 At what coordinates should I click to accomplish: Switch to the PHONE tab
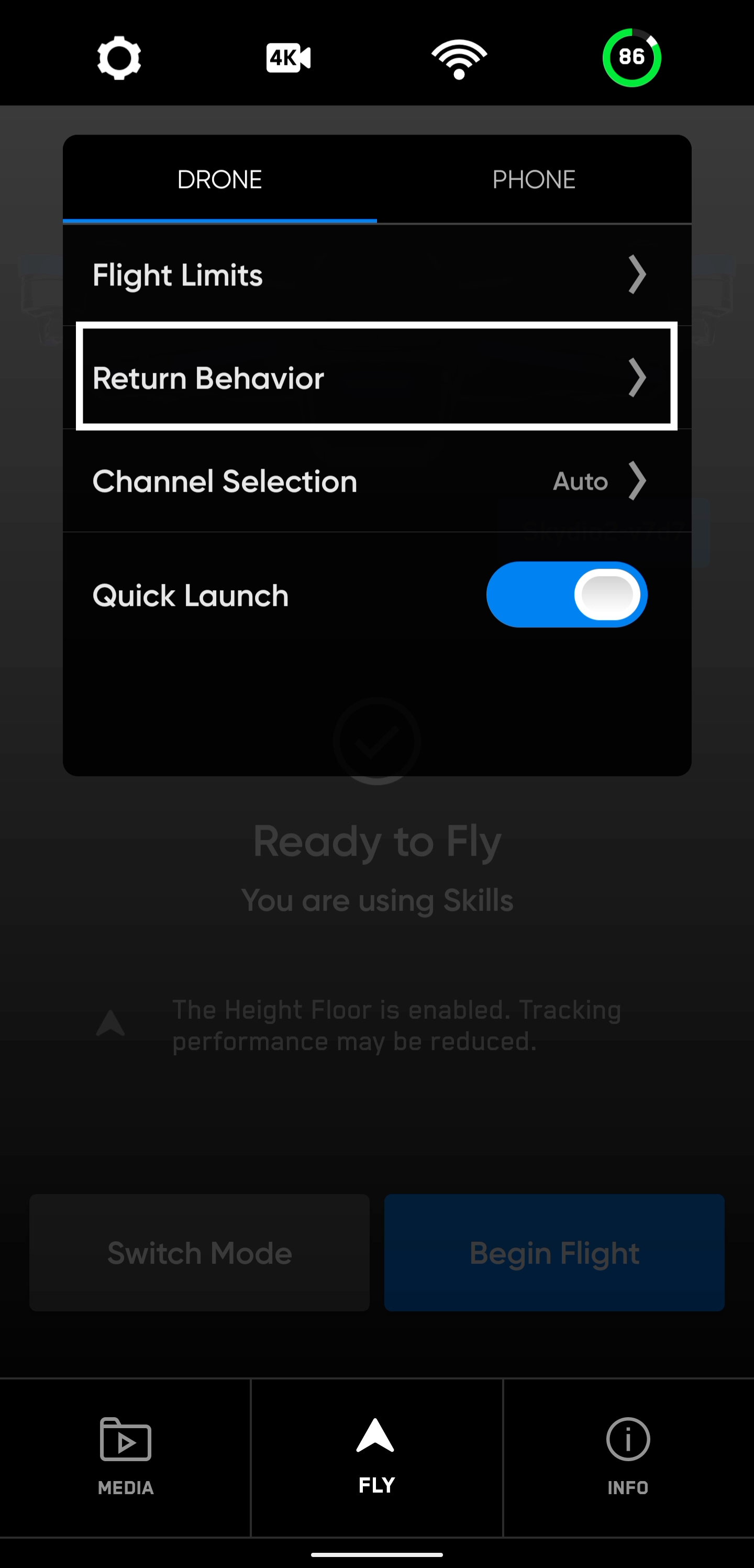(x=534, y=180)
